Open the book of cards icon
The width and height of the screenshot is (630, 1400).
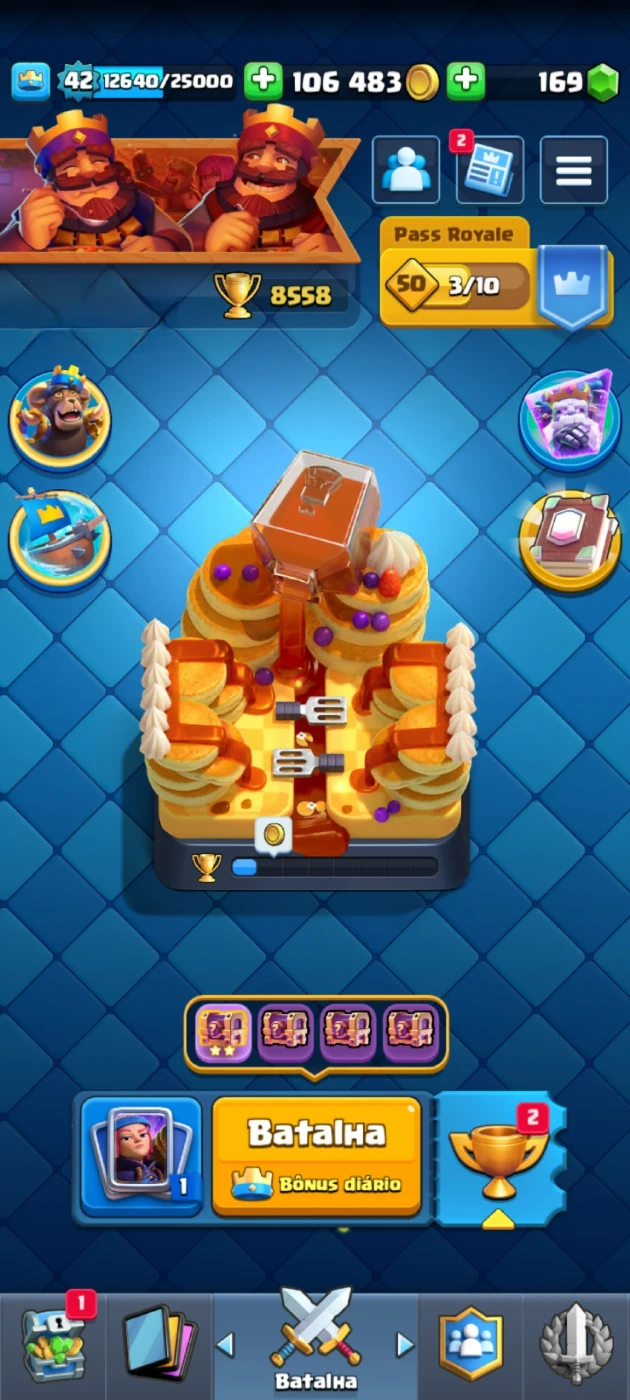569,541
